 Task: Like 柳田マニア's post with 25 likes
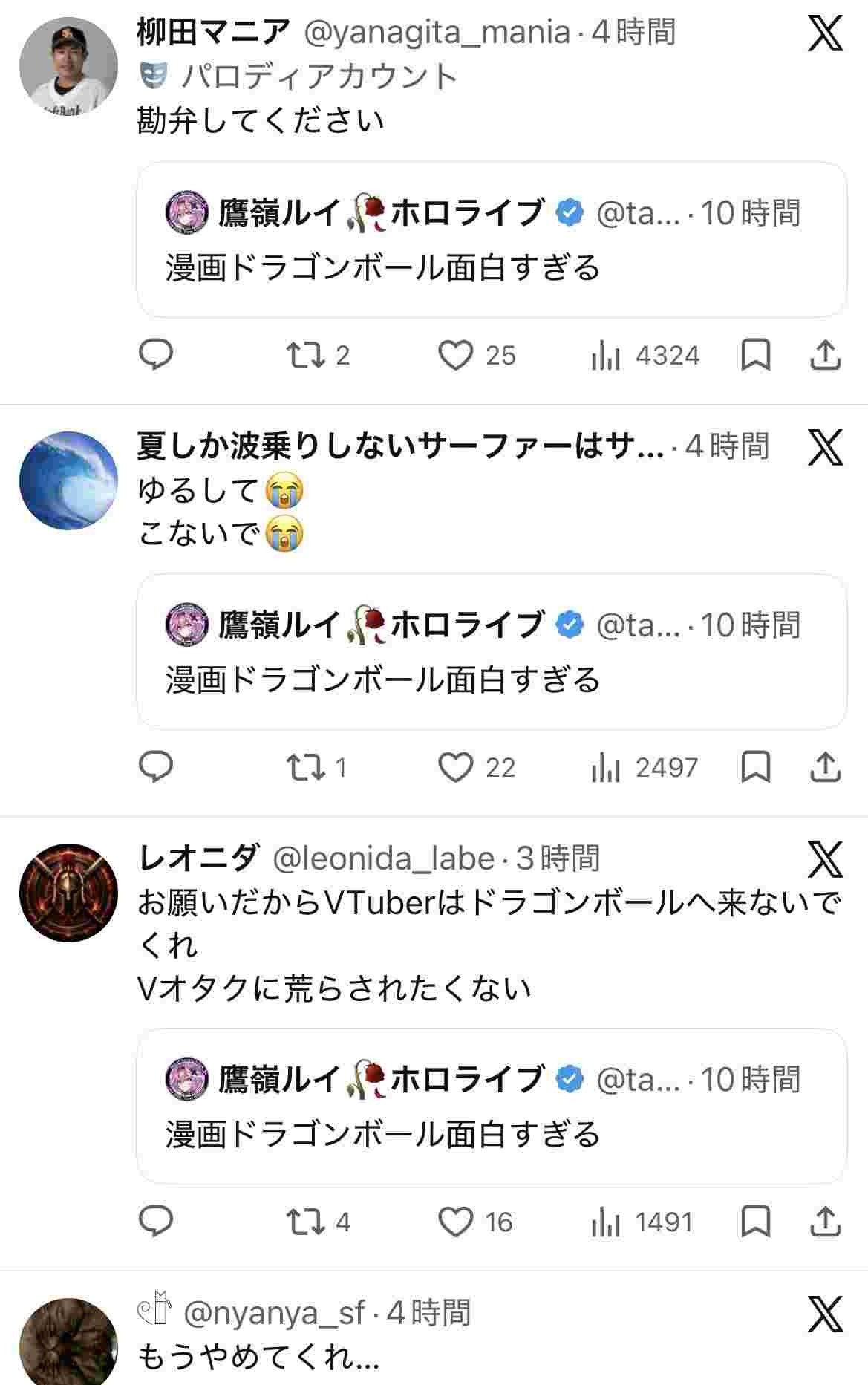point(455,355)
